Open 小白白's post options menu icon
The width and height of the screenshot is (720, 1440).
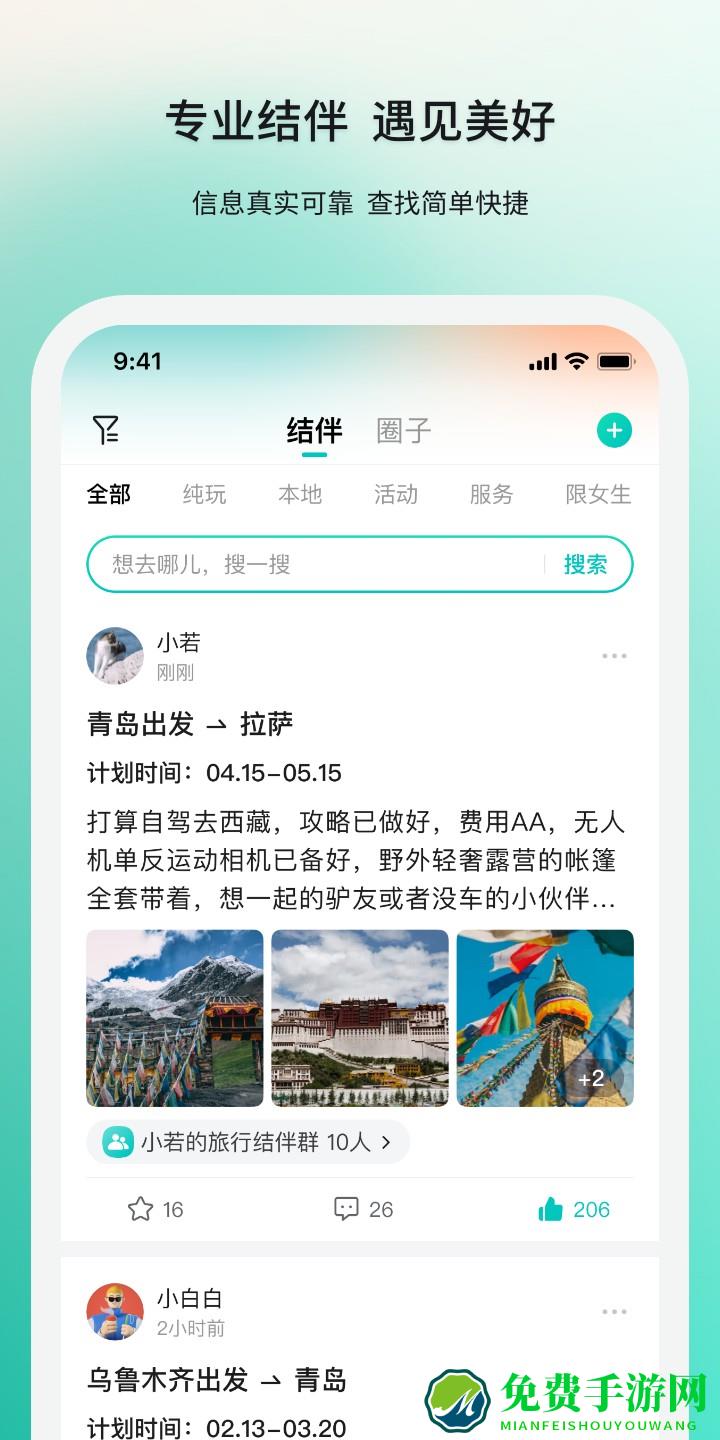615,1311
